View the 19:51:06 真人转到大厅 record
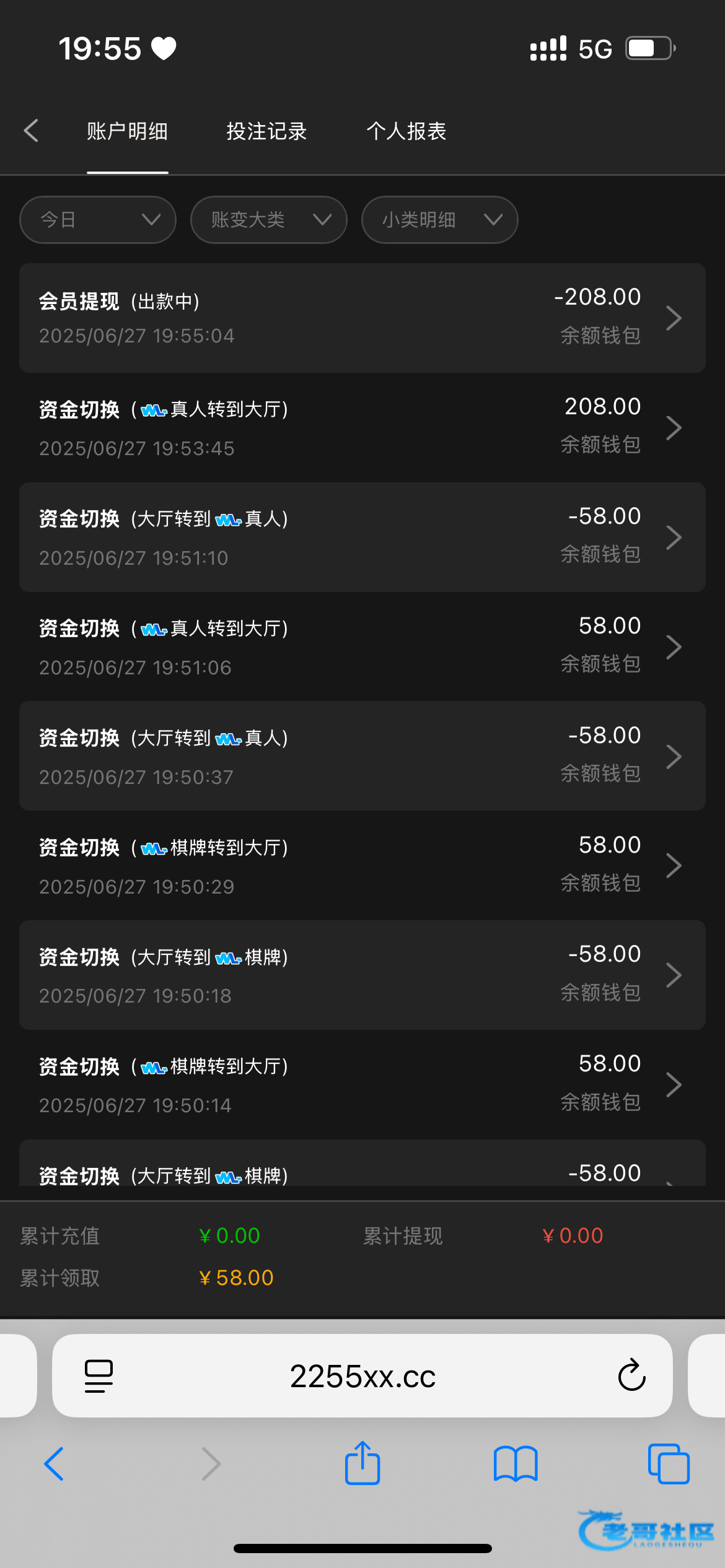The height and width of the screenshot is (1568, 725). pyautogui.click(x=362, y=647)
